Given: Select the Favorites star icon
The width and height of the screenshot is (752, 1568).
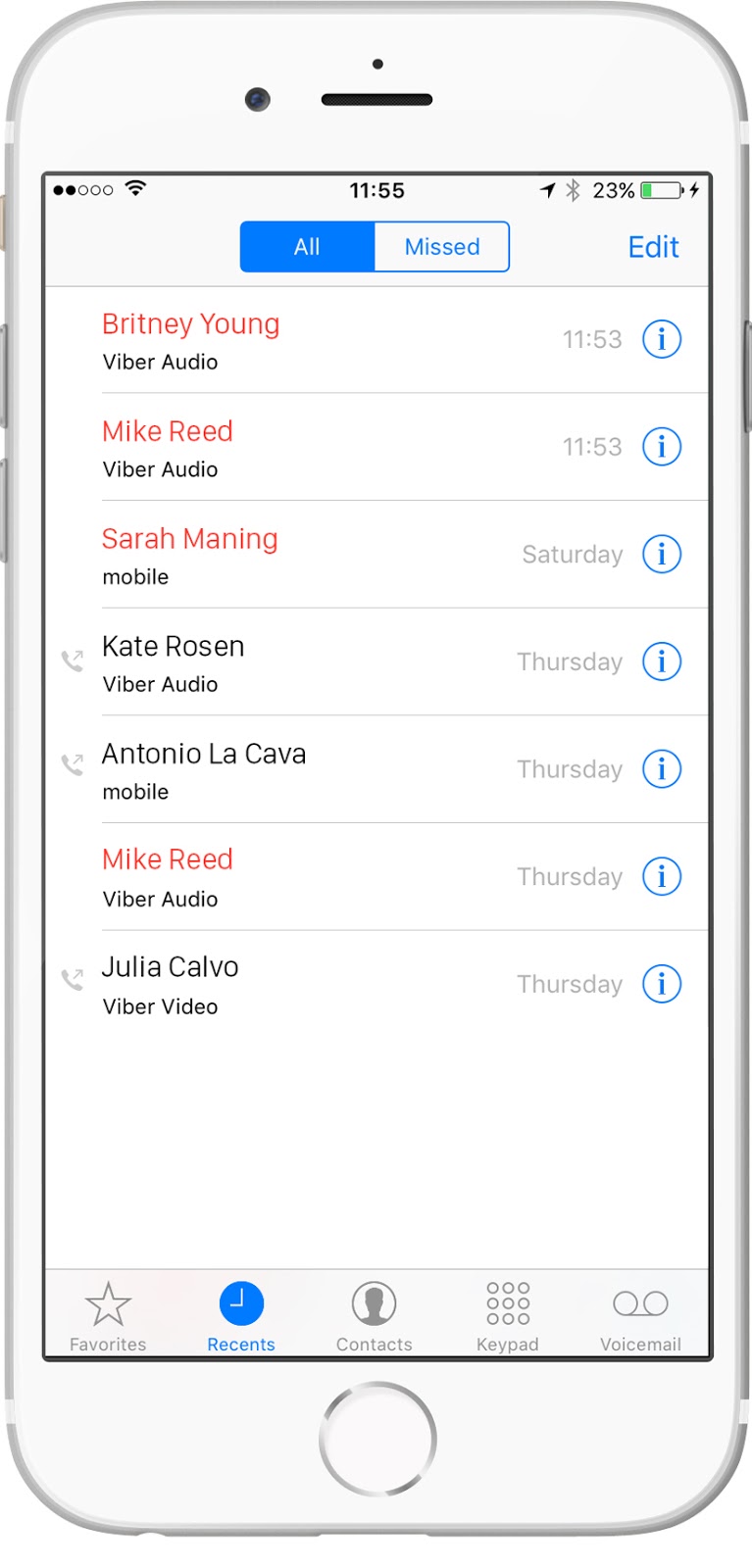Looking at the screenshot, I should click(x=107, y=1303).
